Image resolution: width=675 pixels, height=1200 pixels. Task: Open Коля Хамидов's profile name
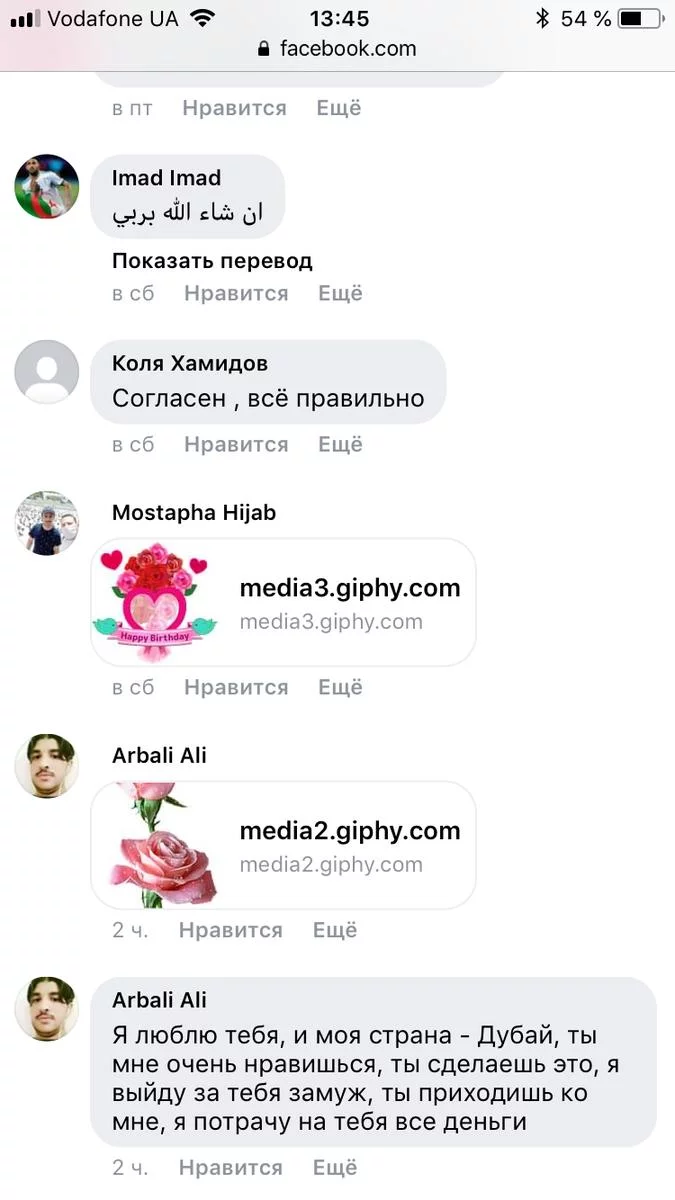tap(190, 363)
